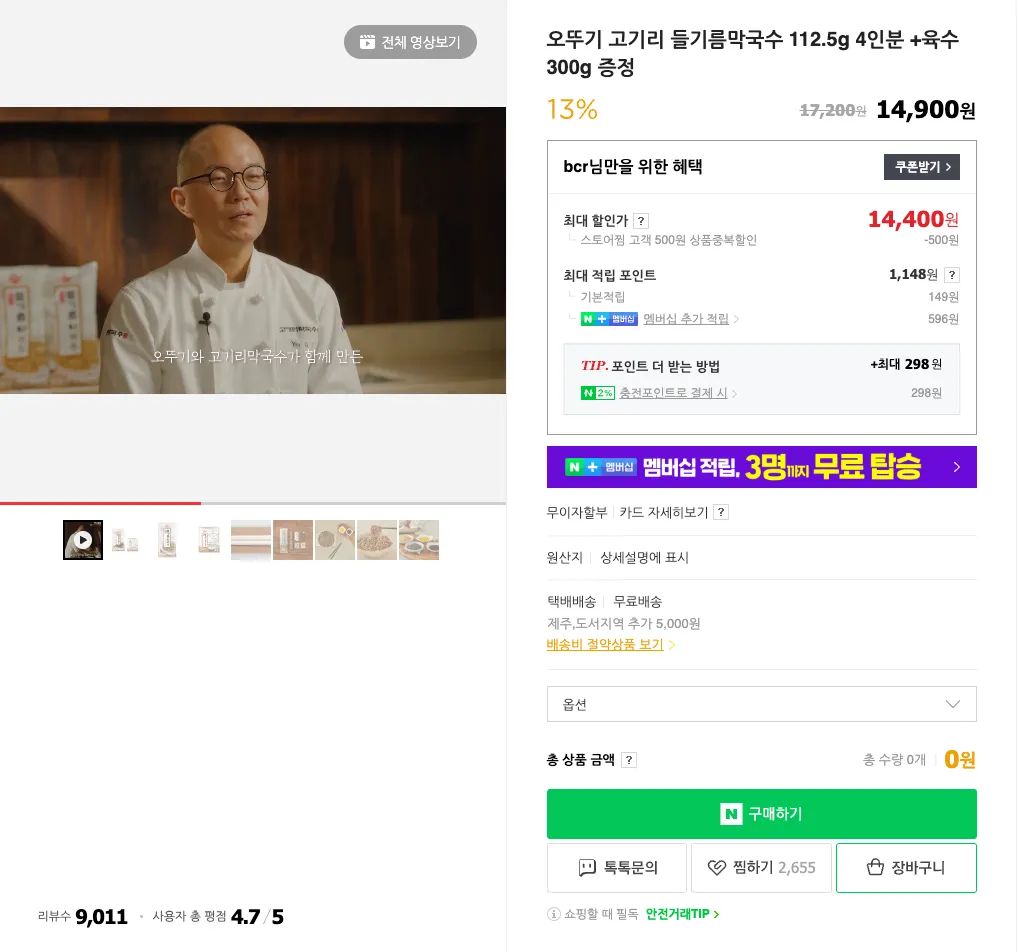The image size is (1019, 952).
Task: Select the last image thumbnail
Action: point(419,540)
